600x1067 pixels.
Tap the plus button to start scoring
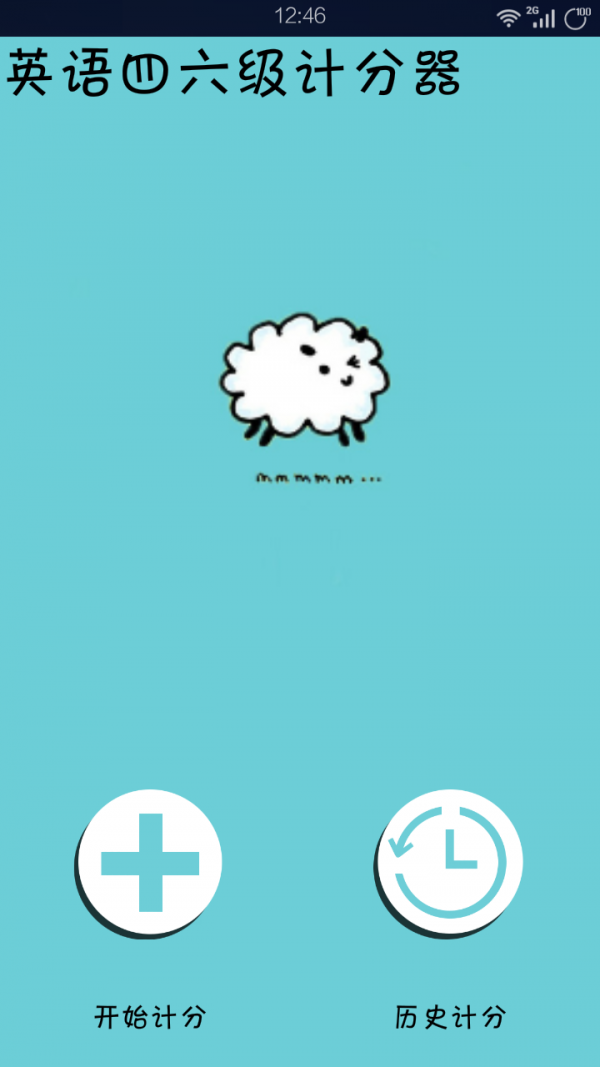pyautogui.click(x=150, y=862)
